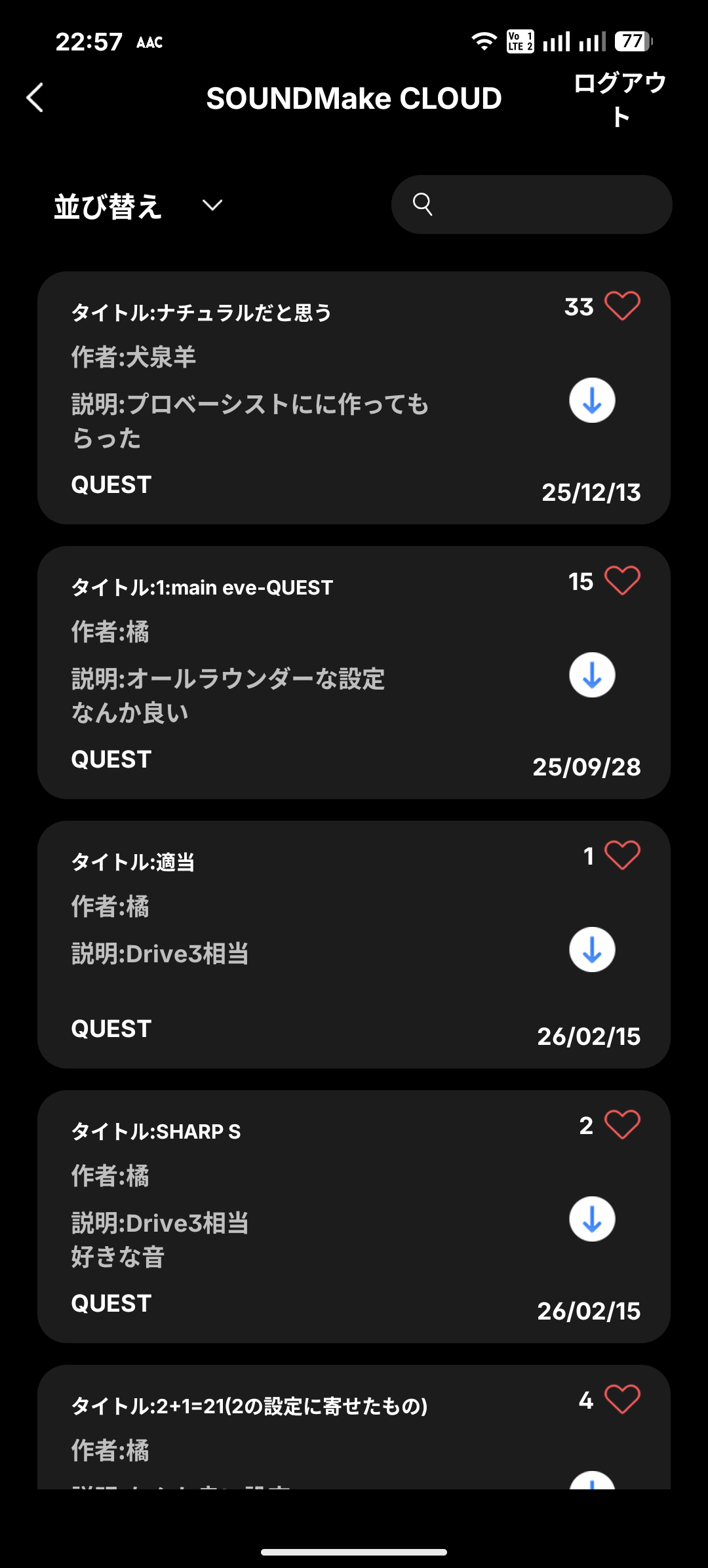
Task: Like the 適当 preset
Action: [x=621, y=855]
